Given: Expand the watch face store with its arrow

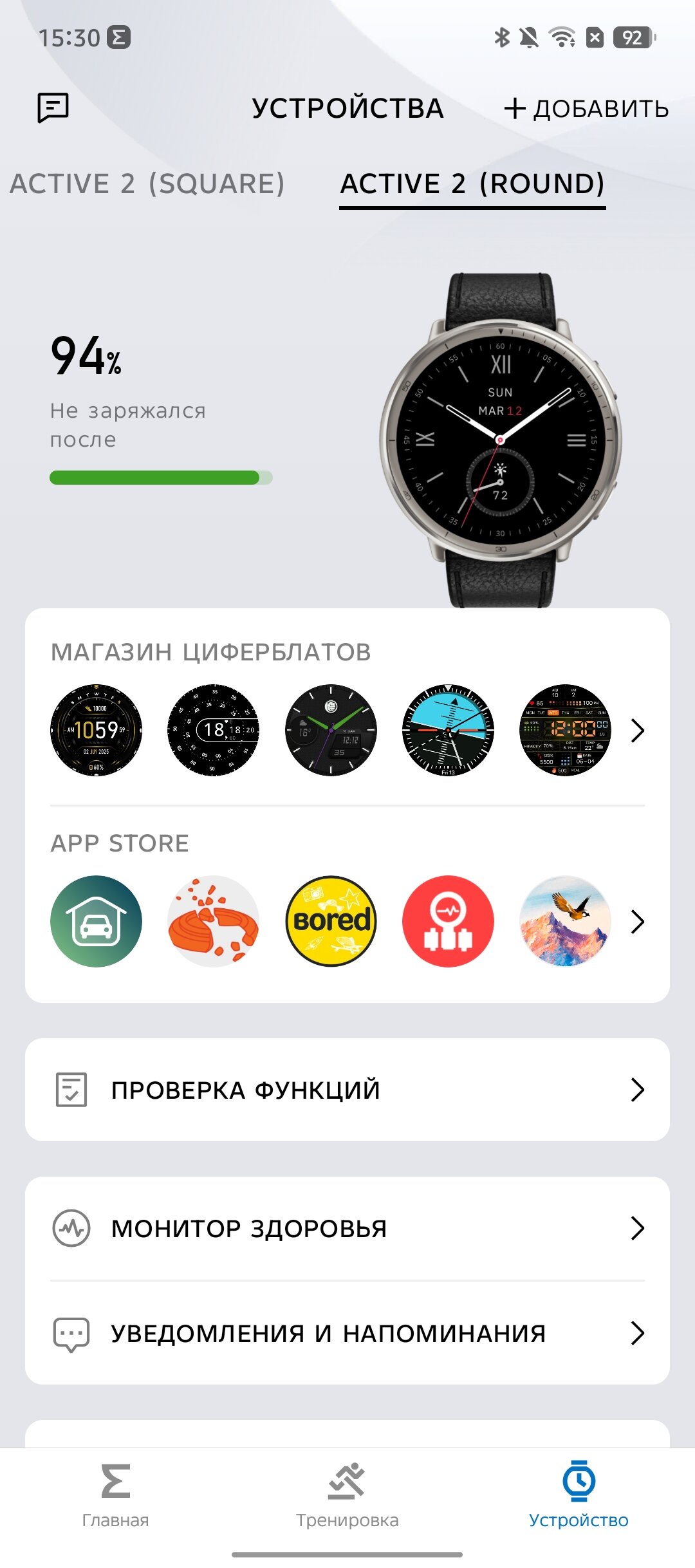Looking at the screenshot, I should [x=637, y=730].
